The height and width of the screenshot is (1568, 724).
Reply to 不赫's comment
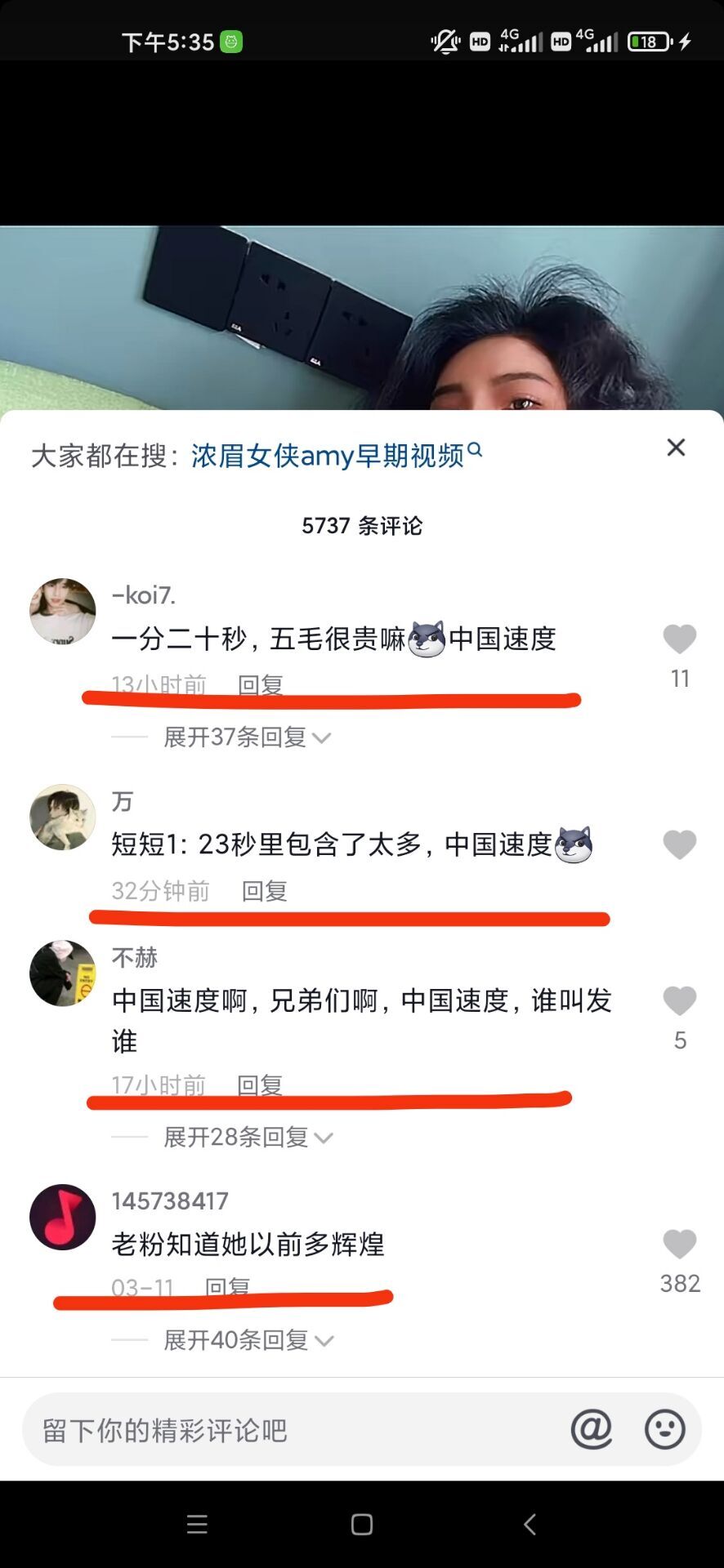259,1085
